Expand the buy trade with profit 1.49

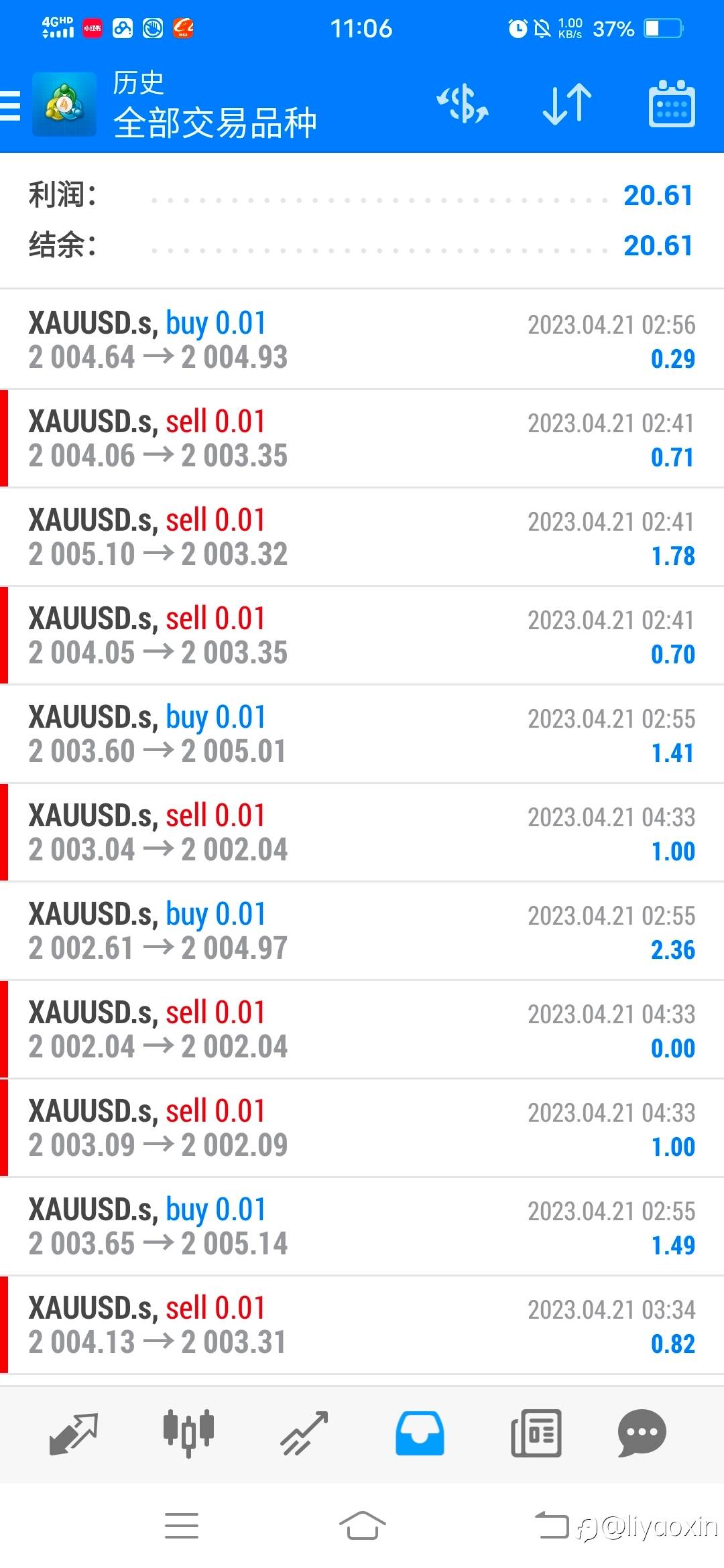point(362,1226)
